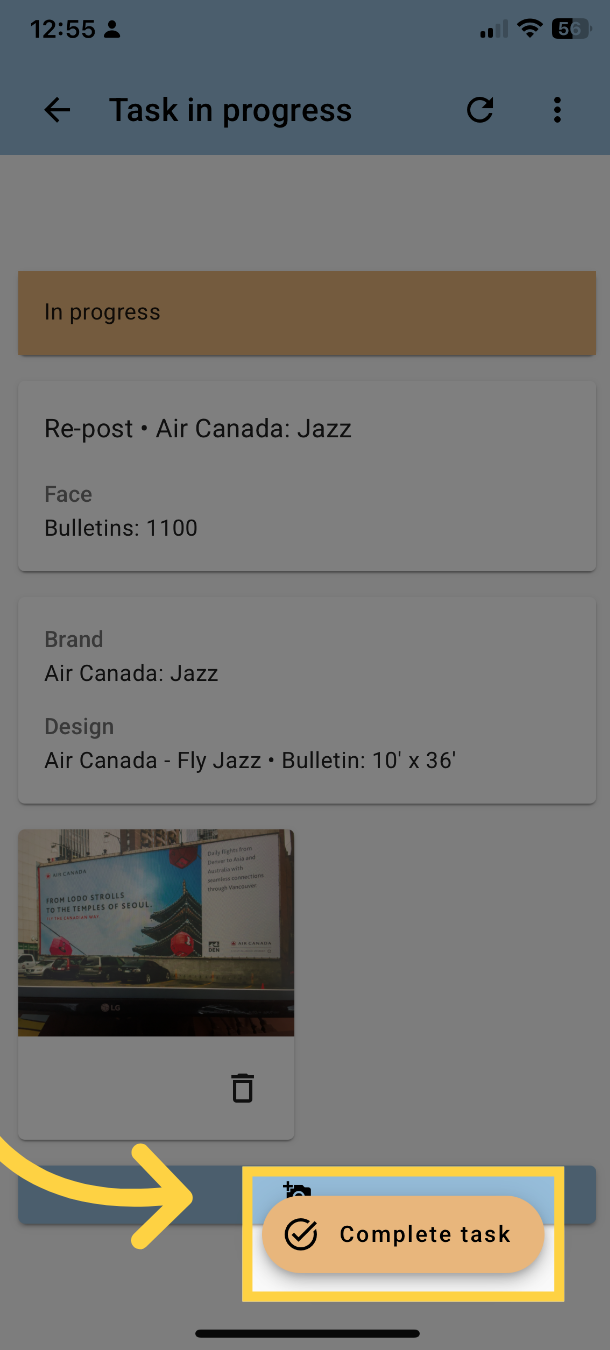Tap the Complete task button
610x1350 pixels.
coord(403,1234)
